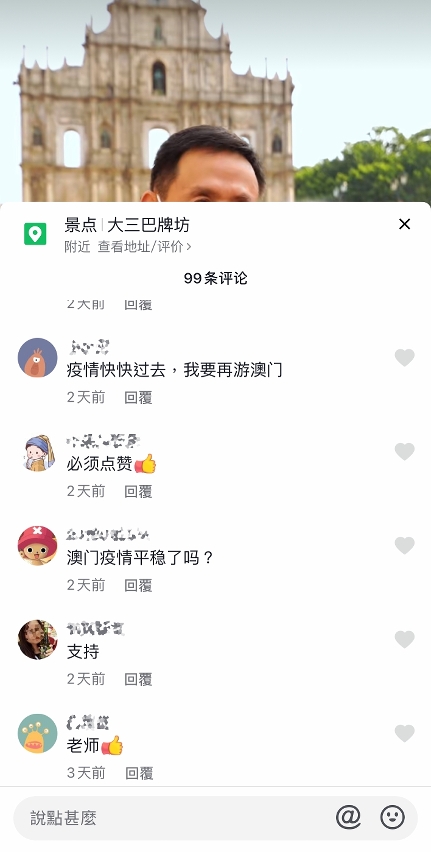Open 查看地址/评价 for 大三巴牌坊
The height and width of the screenshot is (852, 431).
pos(144,247)
